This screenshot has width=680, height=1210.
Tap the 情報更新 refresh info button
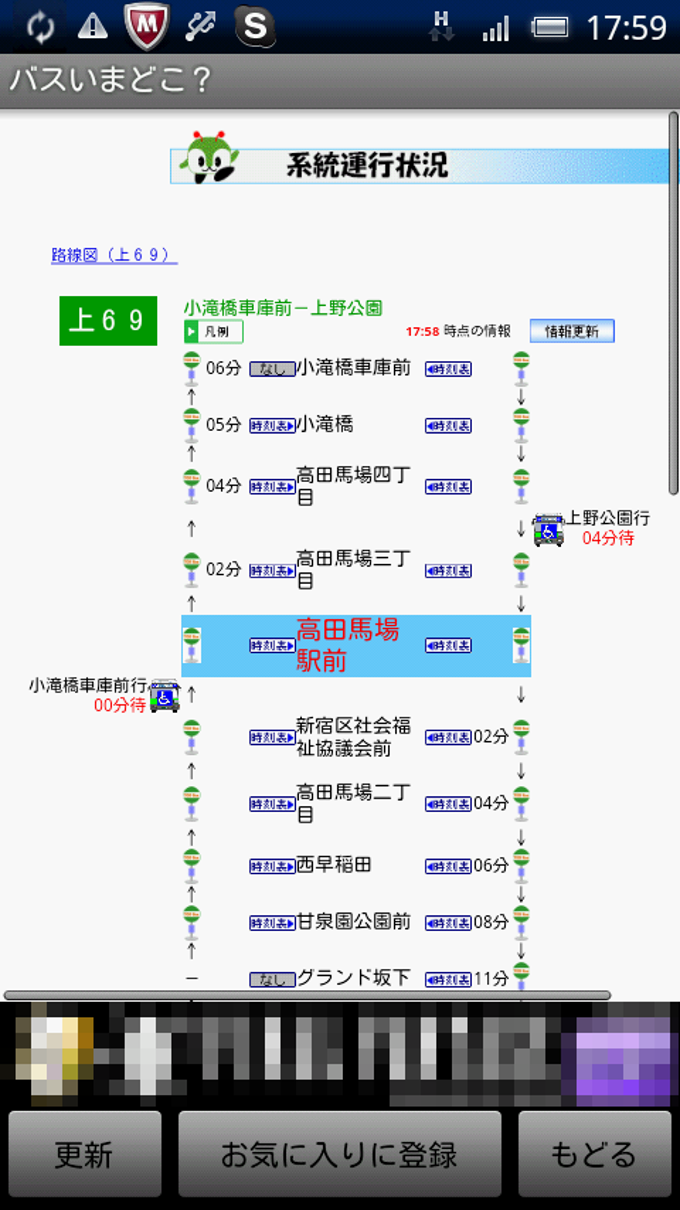[571, 331]
